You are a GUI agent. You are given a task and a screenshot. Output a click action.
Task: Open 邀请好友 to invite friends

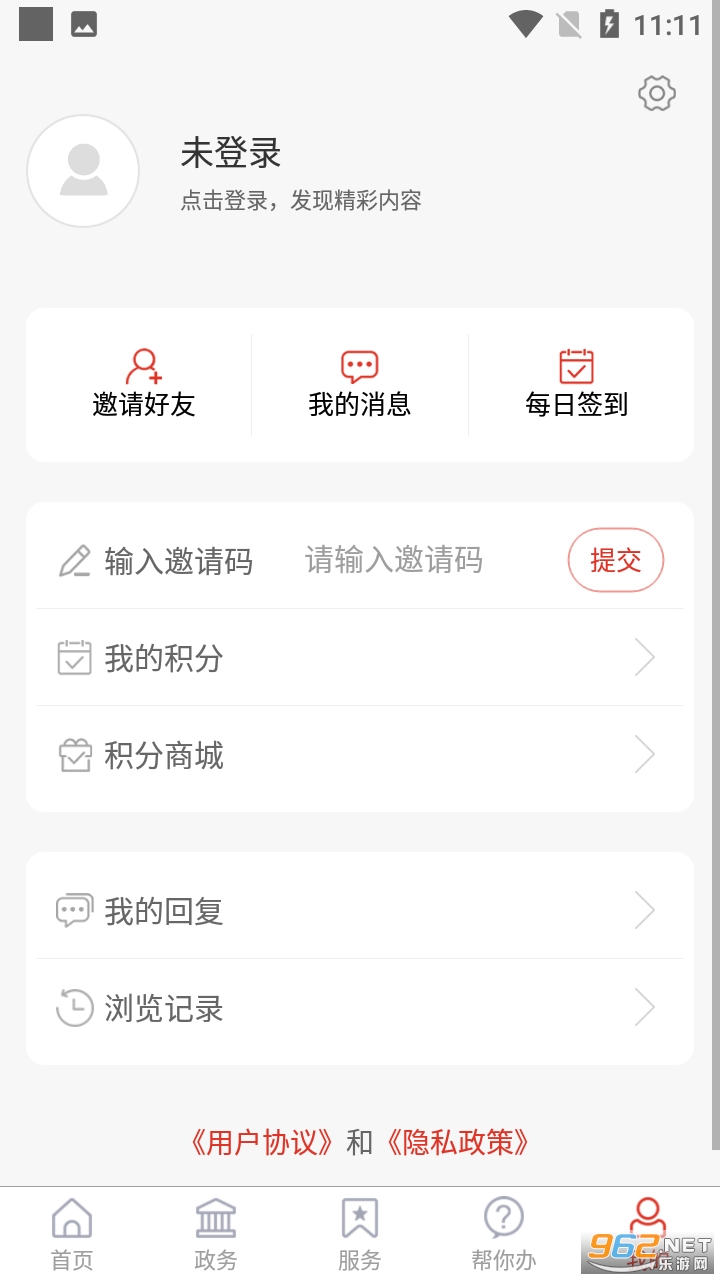pyautogui.click(x=144, y=384)
